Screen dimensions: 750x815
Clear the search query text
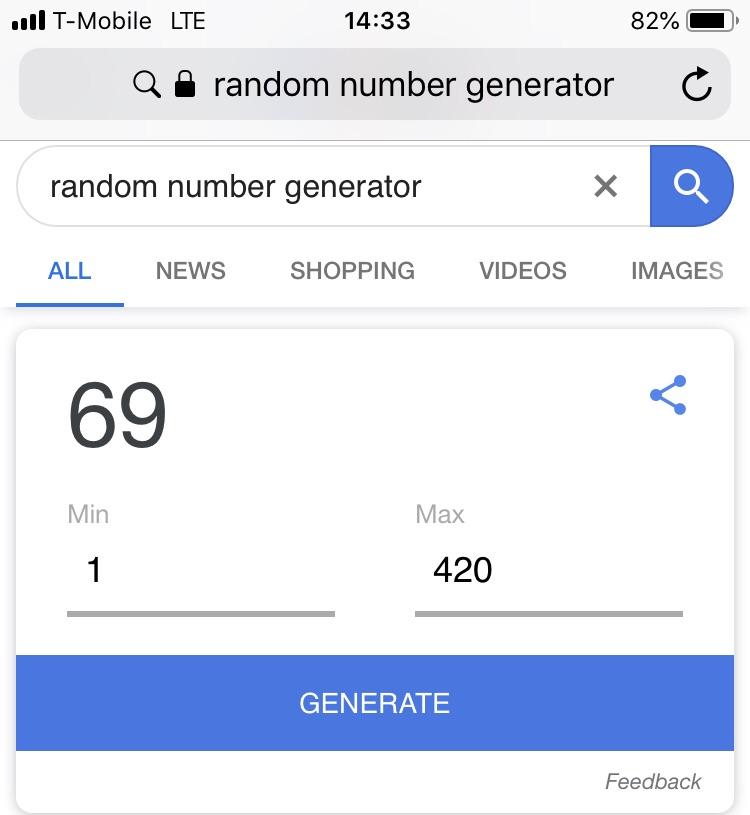tap(605, 186)
